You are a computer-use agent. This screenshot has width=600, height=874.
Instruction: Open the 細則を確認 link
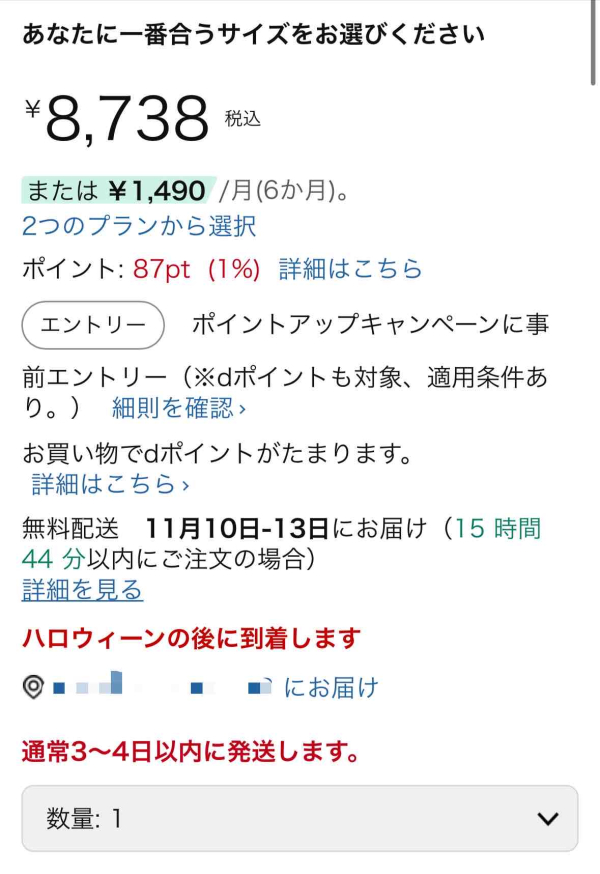tap(178, 408)
